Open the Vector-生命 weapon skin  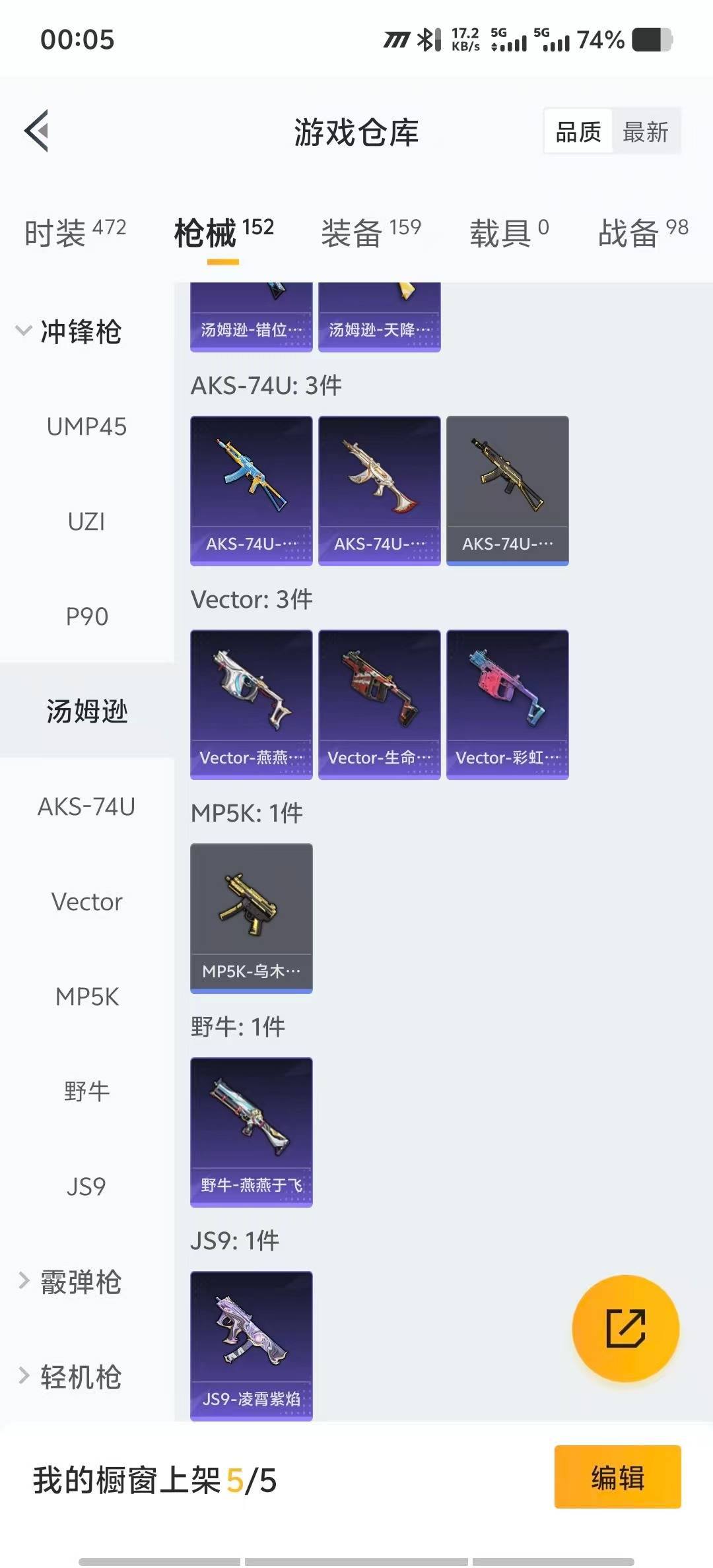click(x=379, y=703)
